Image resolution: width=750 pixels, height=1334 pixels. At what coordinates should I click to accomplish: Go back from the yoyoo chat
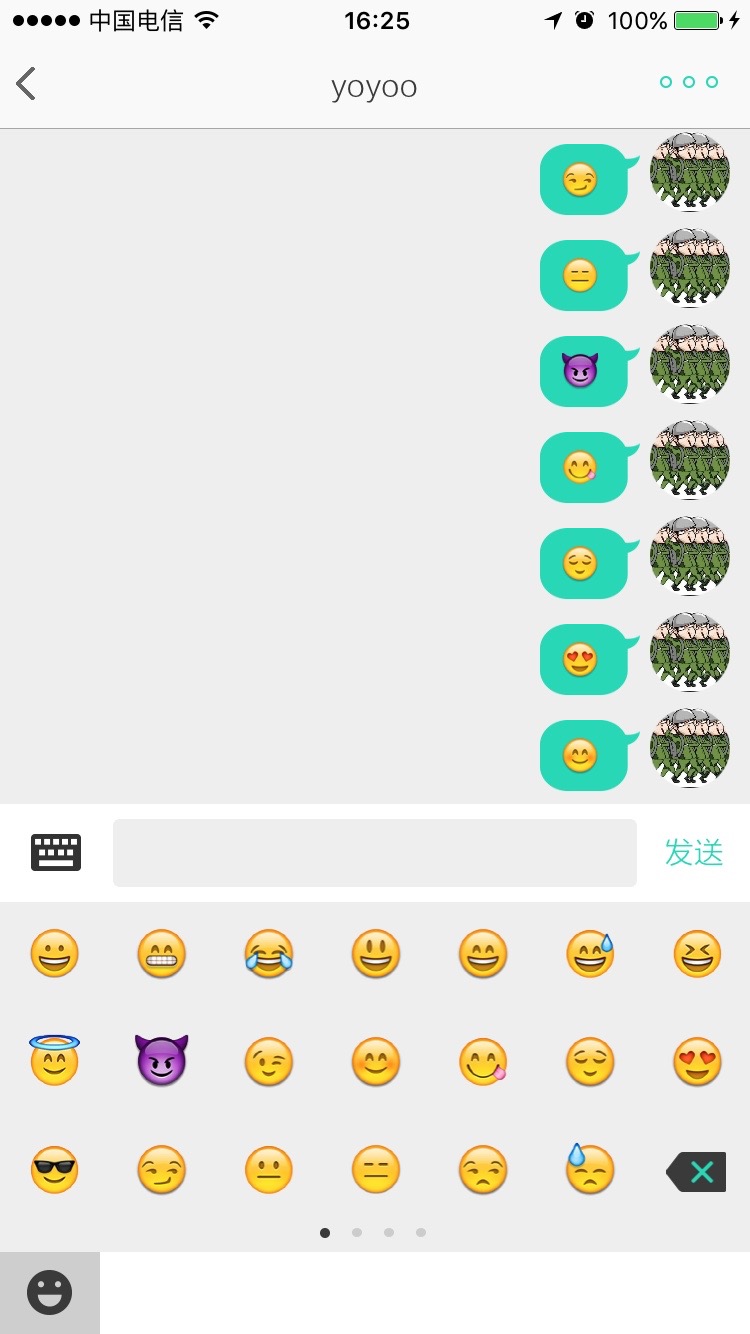(x=27, y=84)
